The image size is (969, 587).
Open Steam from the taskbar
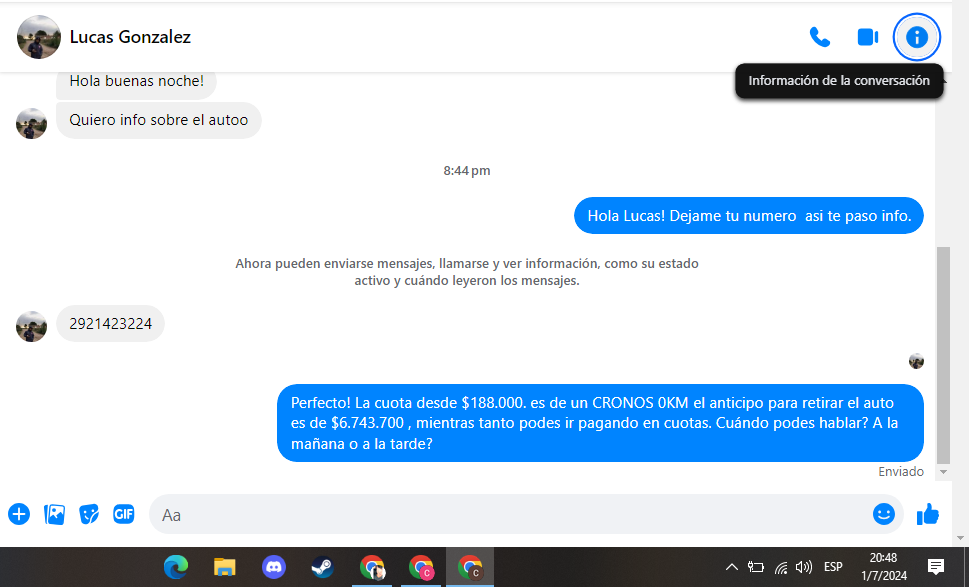pos(322,567)
